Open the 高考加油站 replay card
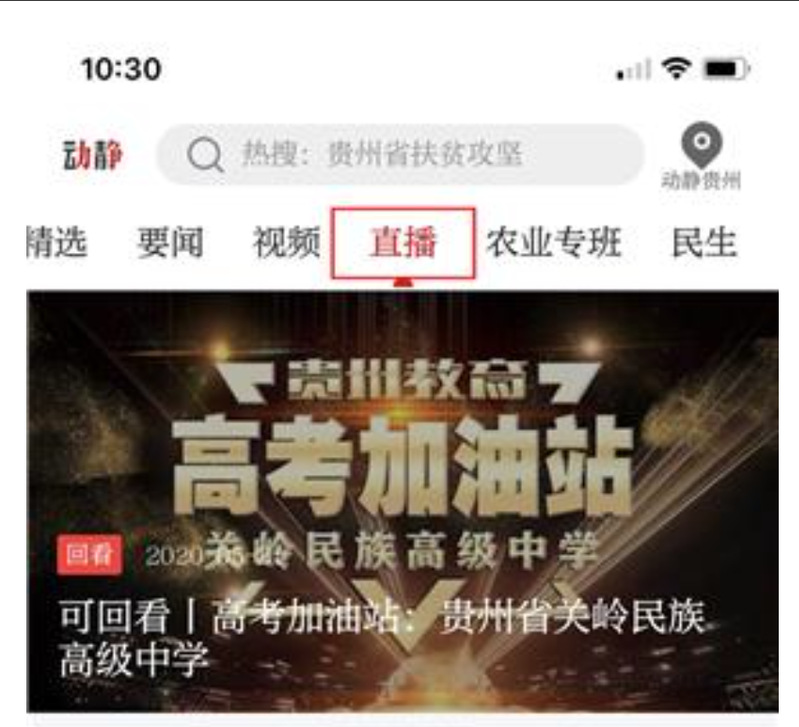Viewport: 799px width, 727px height. (402, 500)
